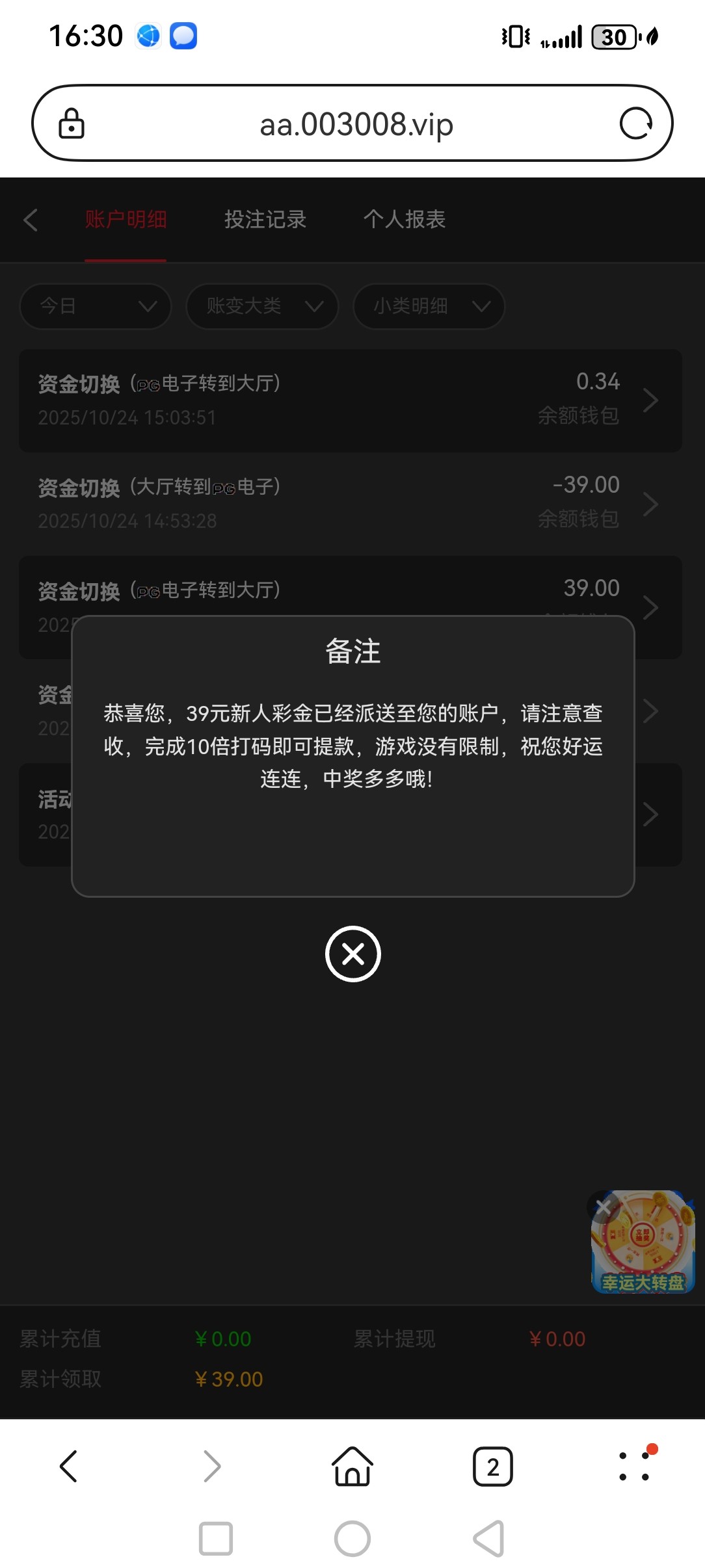This screenshot has height=1568, width=705.
Task: Open the 小类明细 dropdown
Action: tap(429, 306)
